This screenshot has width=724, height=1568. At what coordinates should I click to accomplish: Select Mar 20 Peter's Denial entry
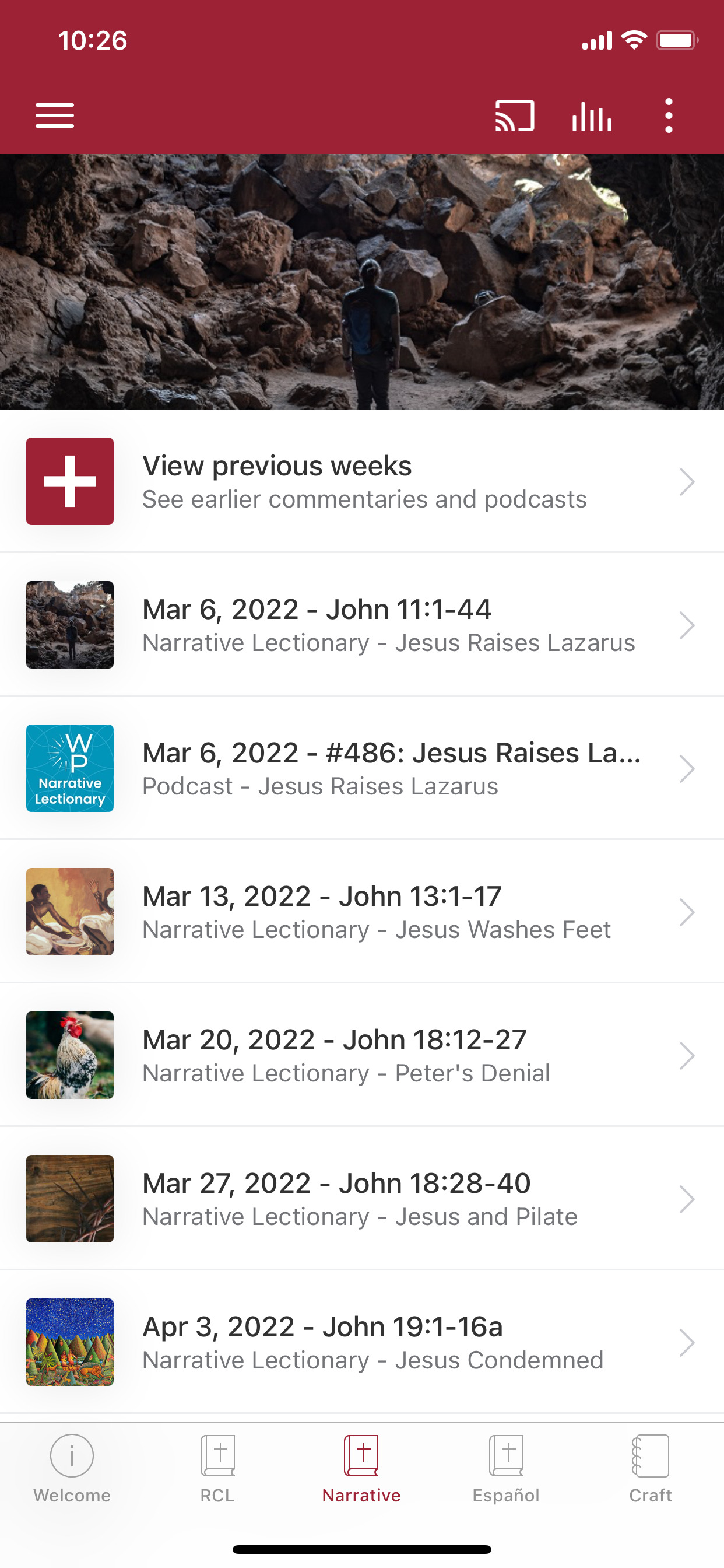(362, 1055)
